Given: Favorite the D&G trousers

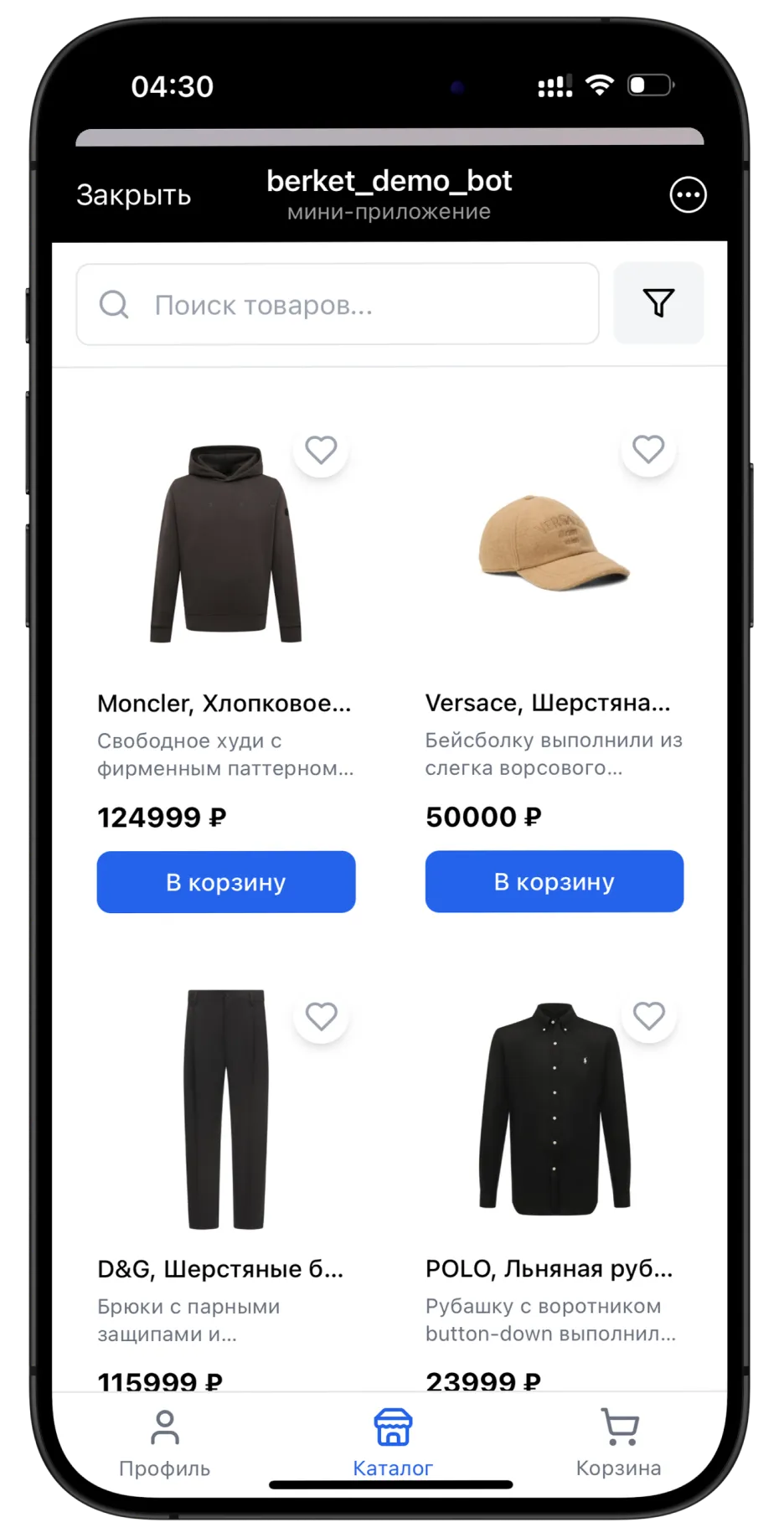Looking at the screenshot, I should click(321, 1017).
